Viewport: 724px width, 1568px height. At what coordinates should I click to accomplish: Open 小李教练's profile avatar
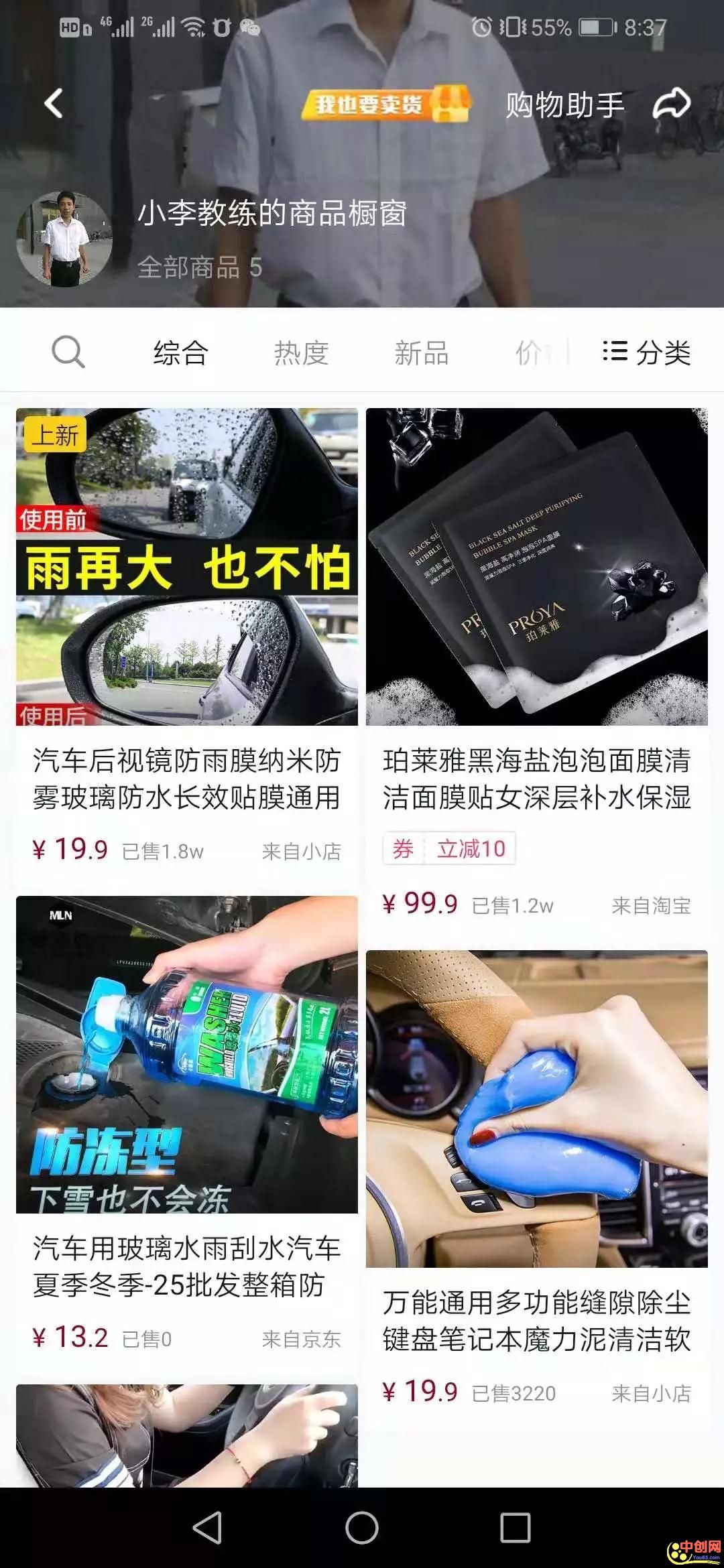(x=64, y=239)
